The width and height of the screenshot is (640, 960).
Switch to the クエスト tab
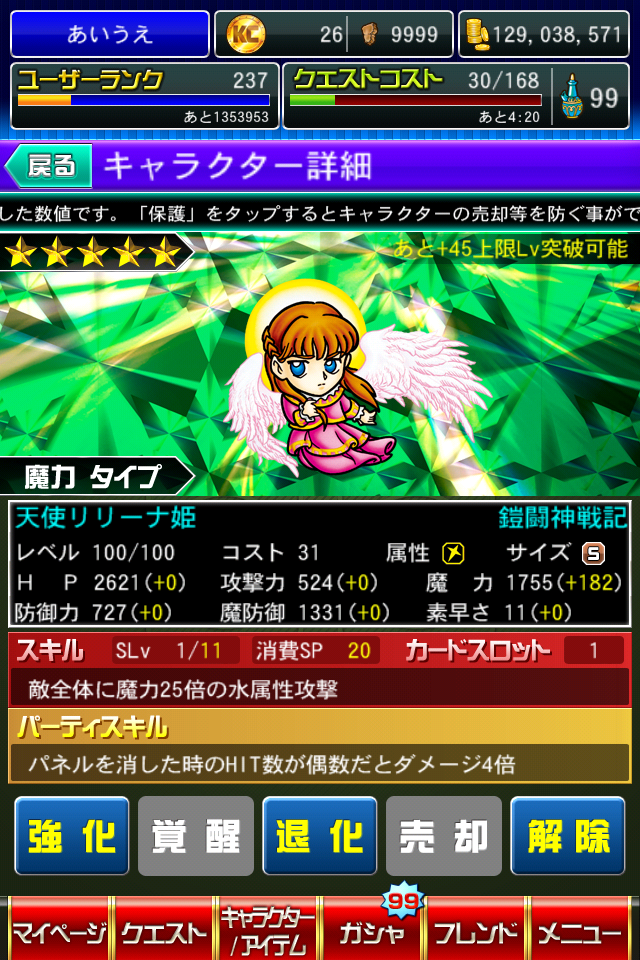click(x=164, y=932)
